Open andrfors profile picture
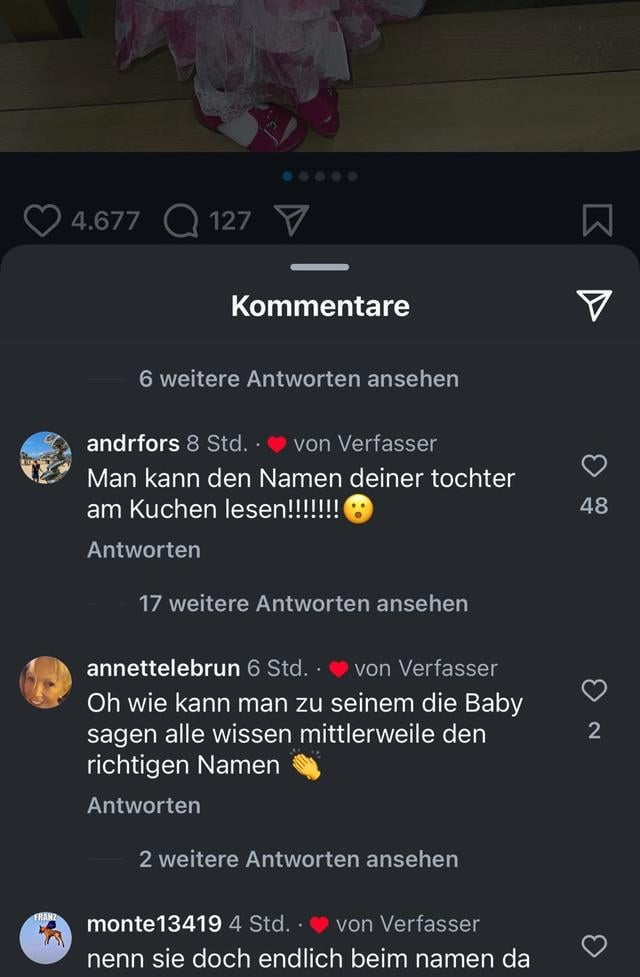Viewport: 640px width, 977px height. 46,458
